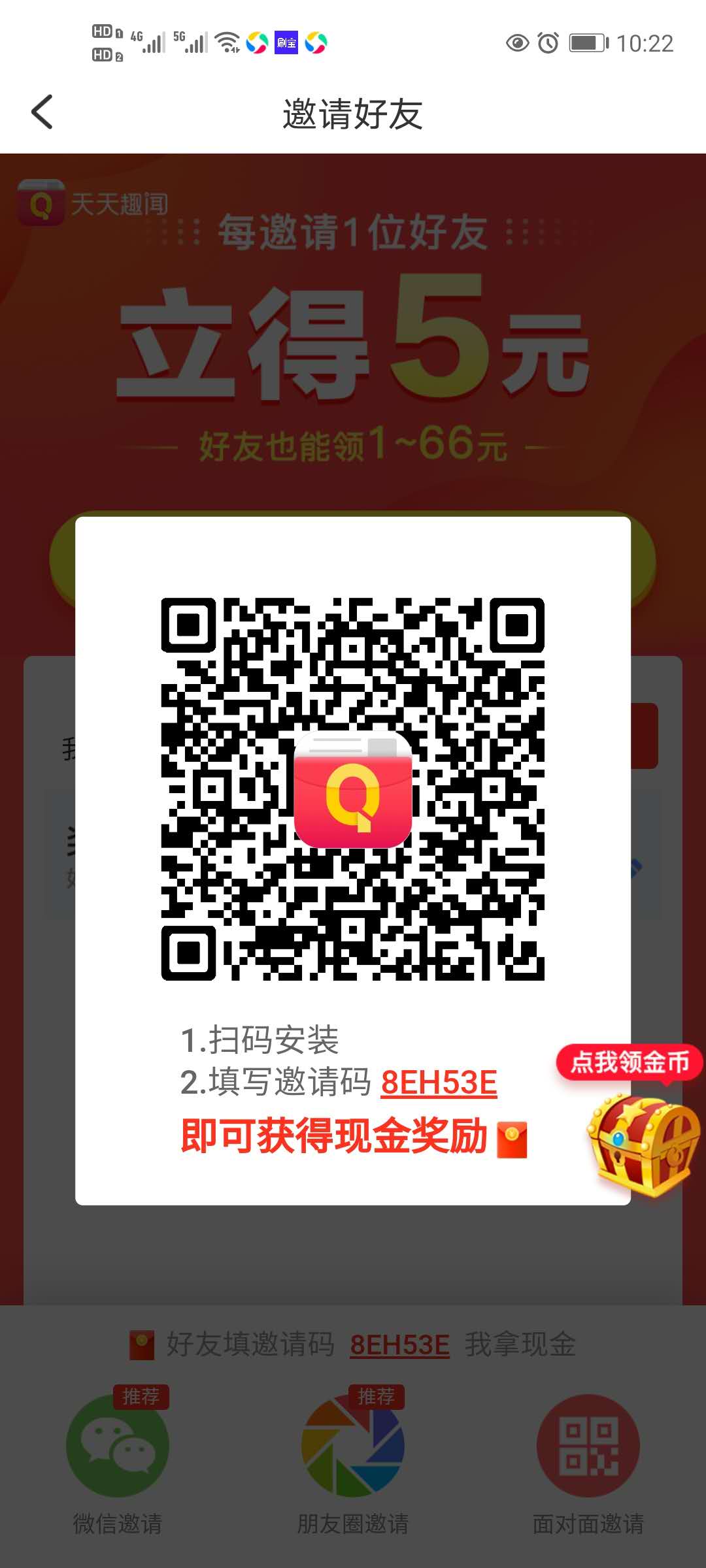Tap invite code 8EH53E in the QR dialog
Viewport: 706px width, 1568px height.
click(x=439, y=1083)
